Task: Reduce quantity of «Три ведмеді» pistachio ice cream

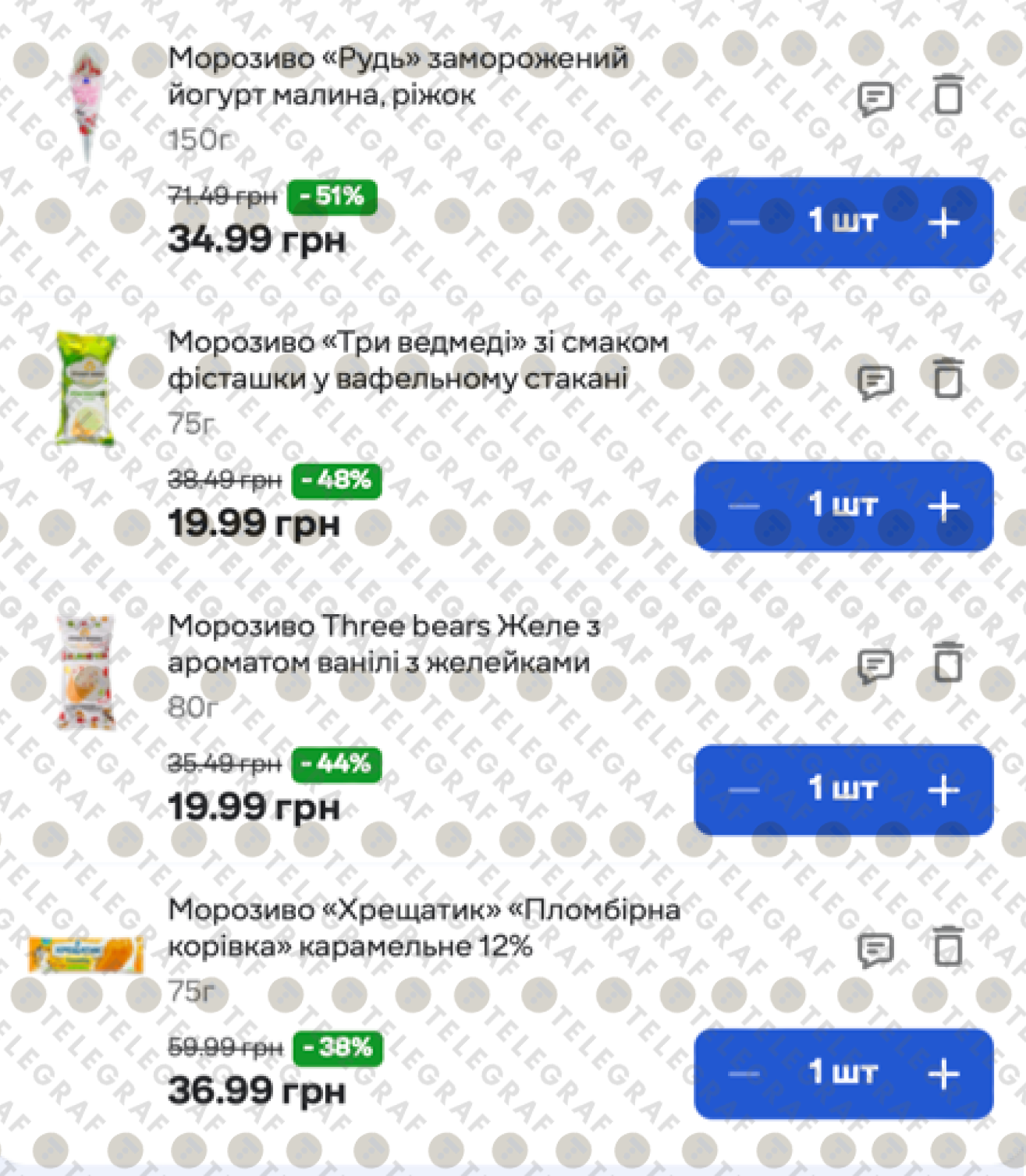Action: tap(744, 506)
